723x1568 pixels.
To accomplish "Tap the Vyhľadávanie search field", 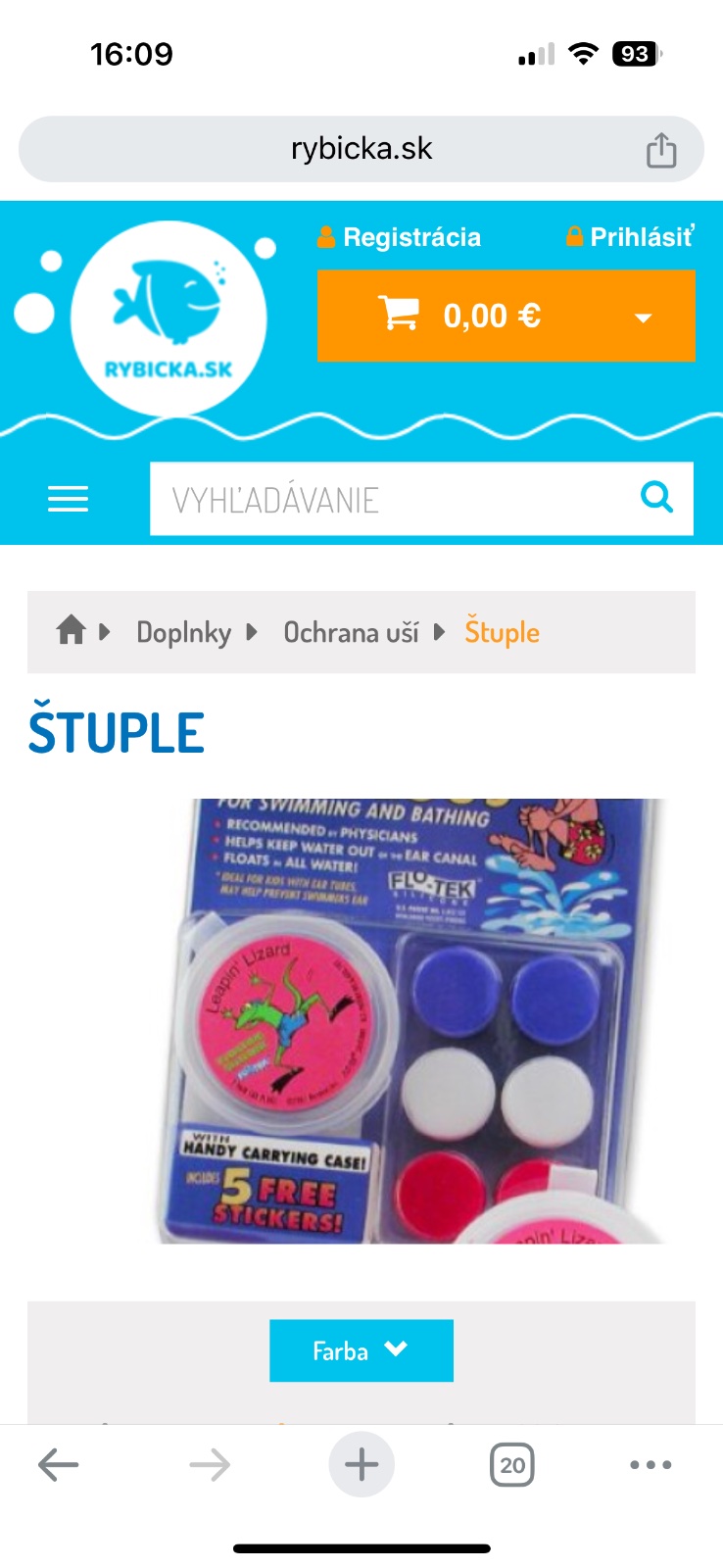I will (392, 500).
